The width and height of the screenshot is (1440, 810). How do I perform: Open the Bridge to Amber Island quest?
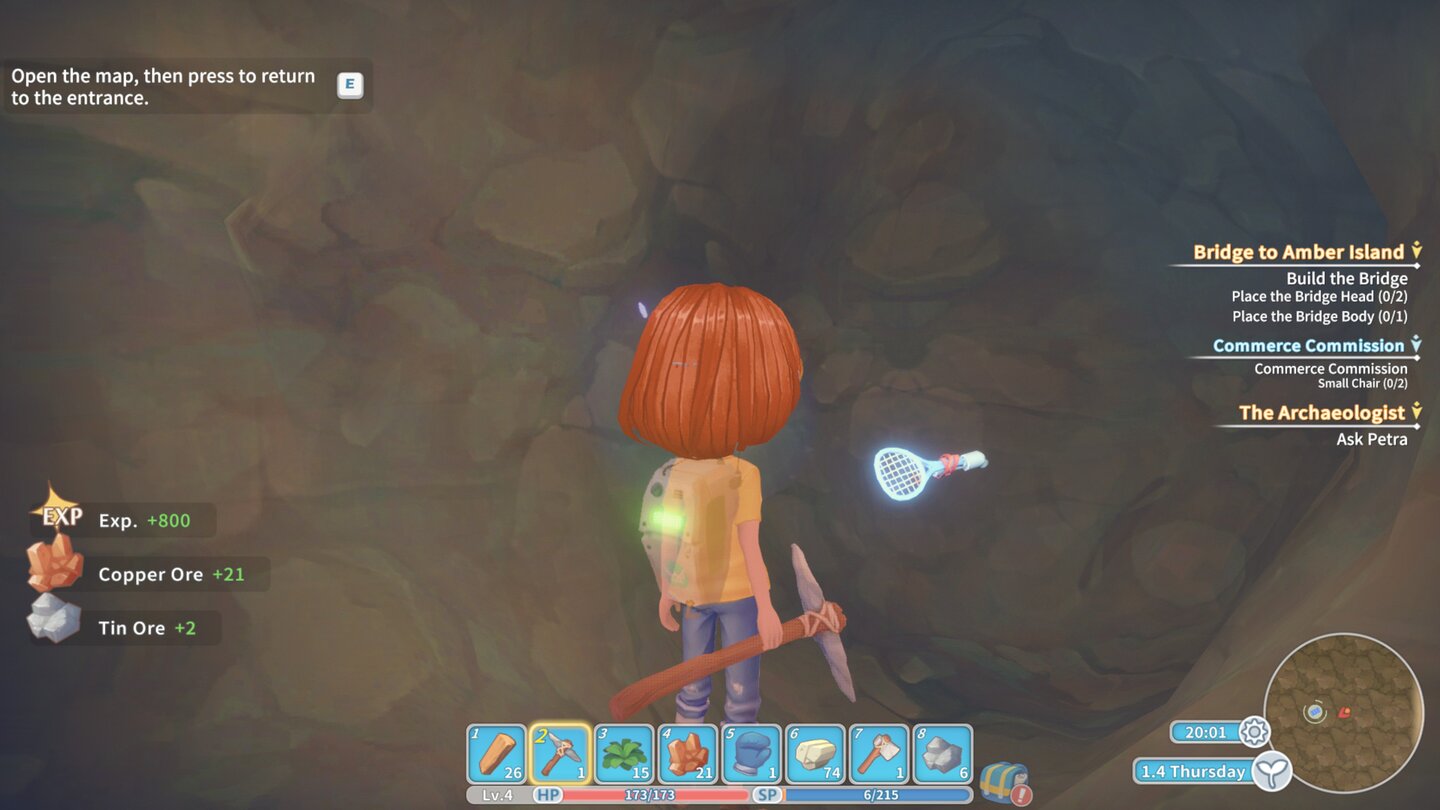coord(1298,252)
